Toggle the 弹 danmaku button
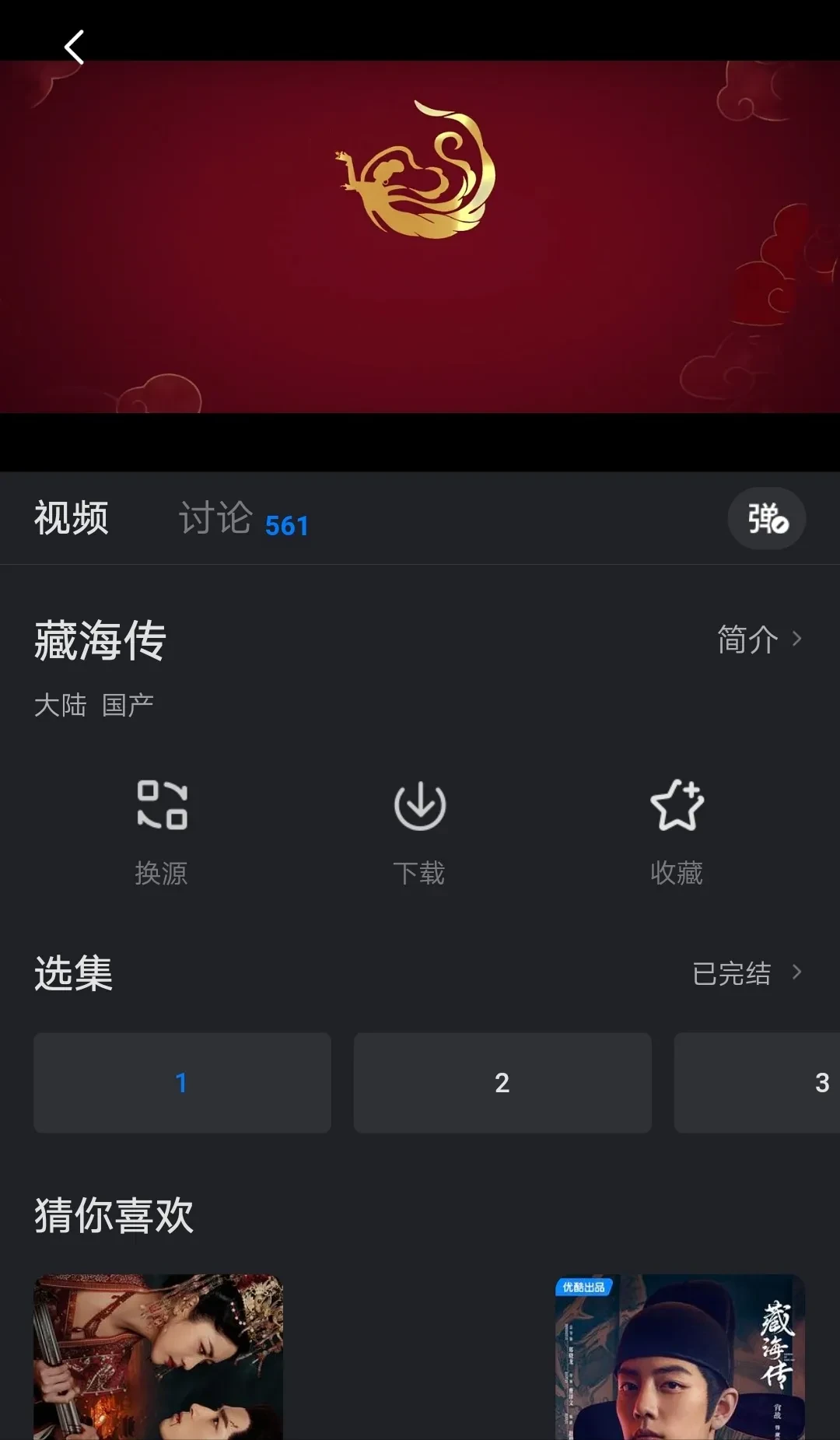 tap(767, 519)
